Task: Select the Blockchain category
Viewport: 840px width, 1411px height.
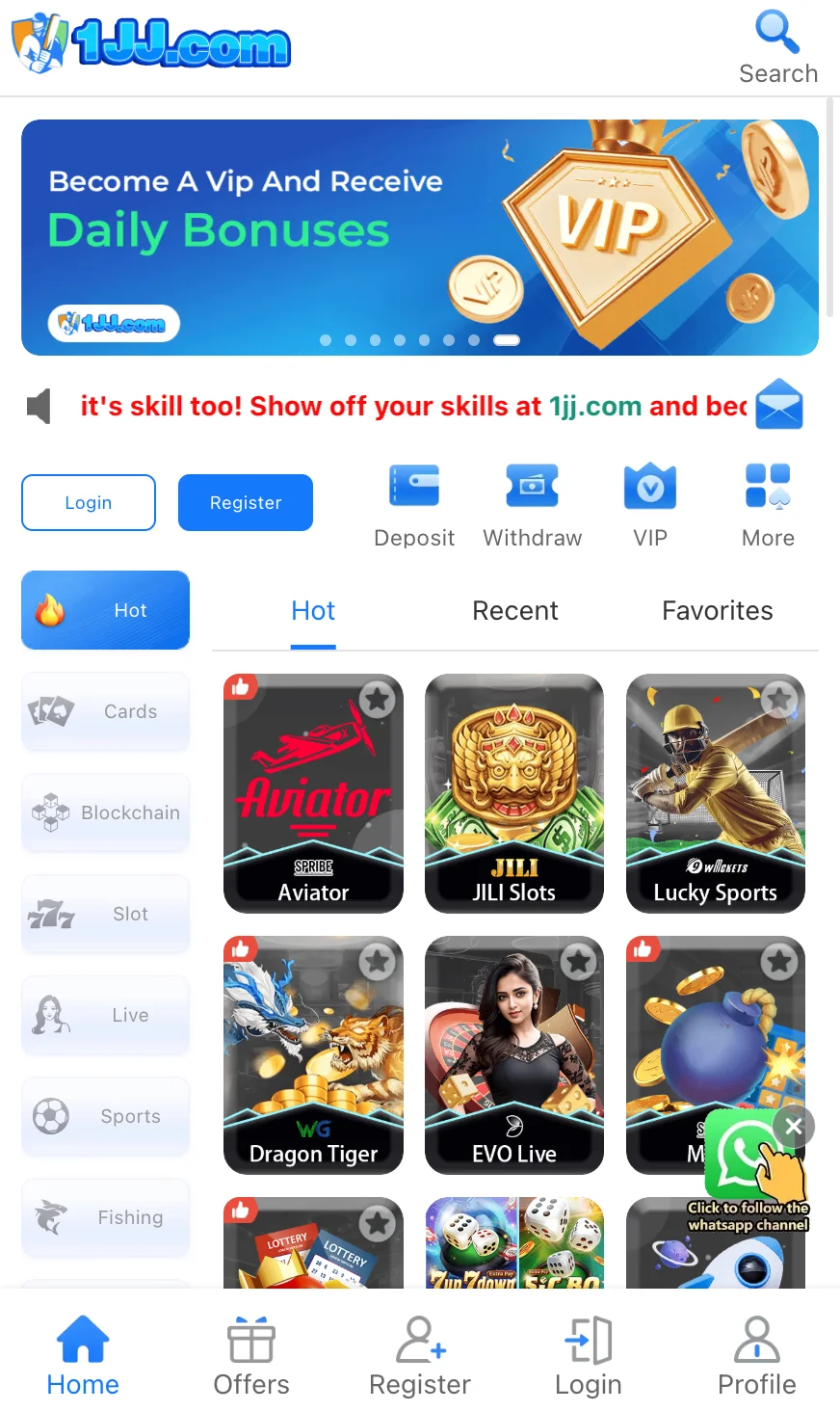Action: [x=106, y=812]
